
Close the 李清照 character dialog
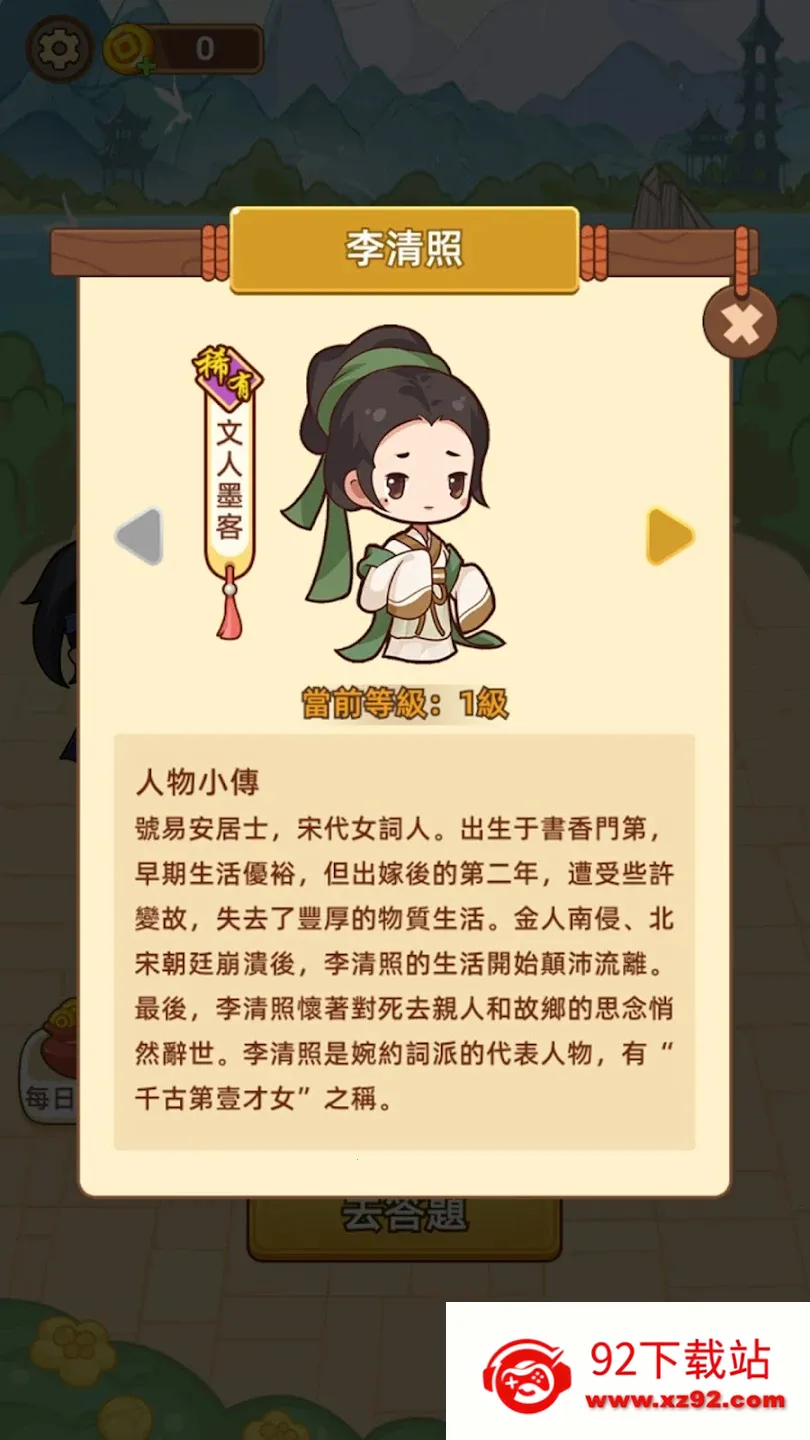(740, 323)
